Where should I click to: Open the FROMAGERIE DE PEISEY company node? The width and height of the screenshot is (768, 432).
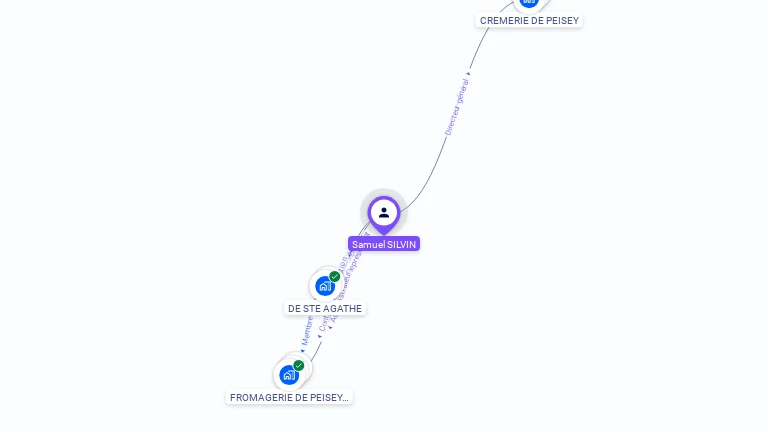coord(289,375)
